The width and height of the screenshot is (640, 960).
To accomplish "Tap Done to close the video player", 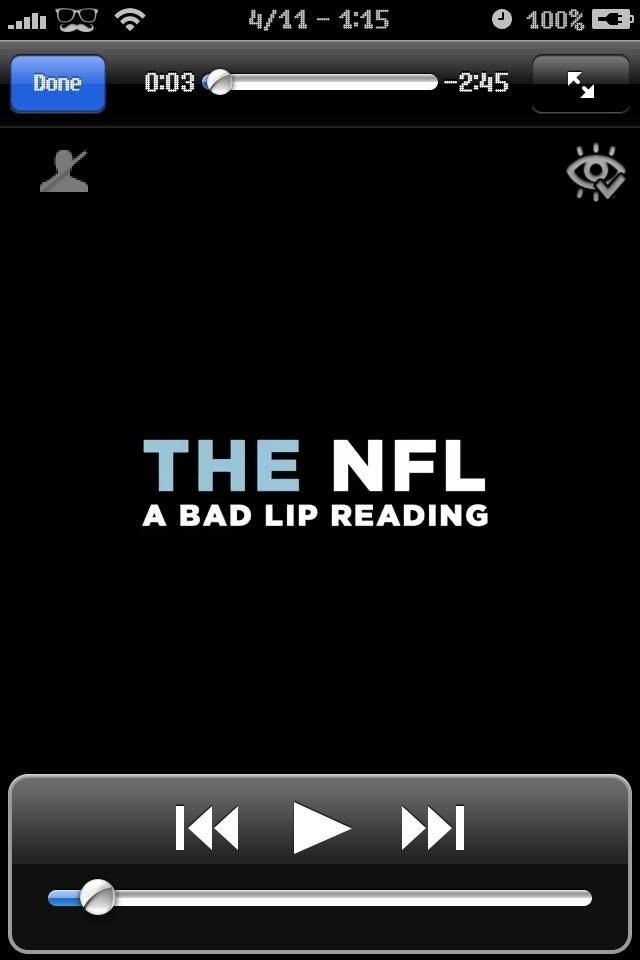I will click(57, 83).
